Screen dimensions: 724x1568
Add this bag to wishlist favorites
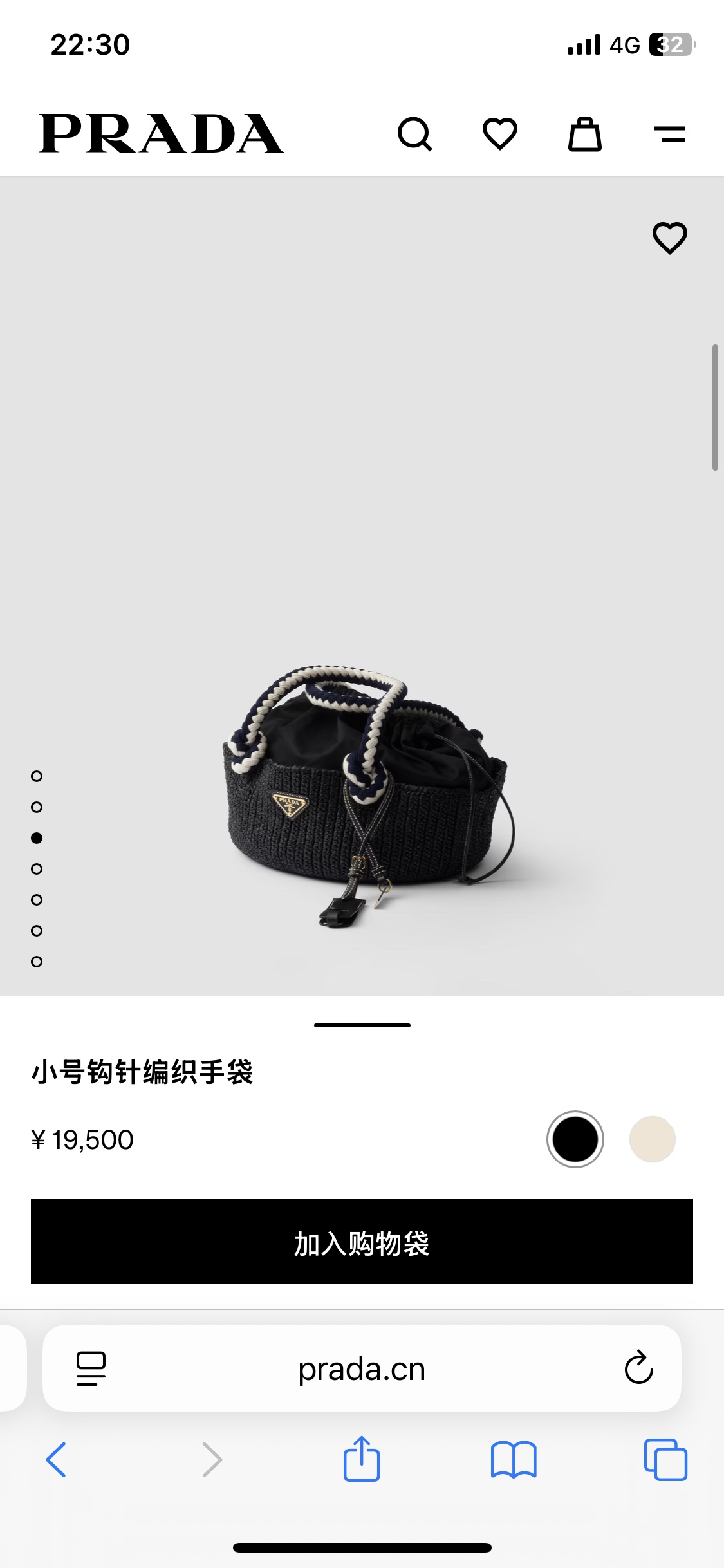[669, 238]
